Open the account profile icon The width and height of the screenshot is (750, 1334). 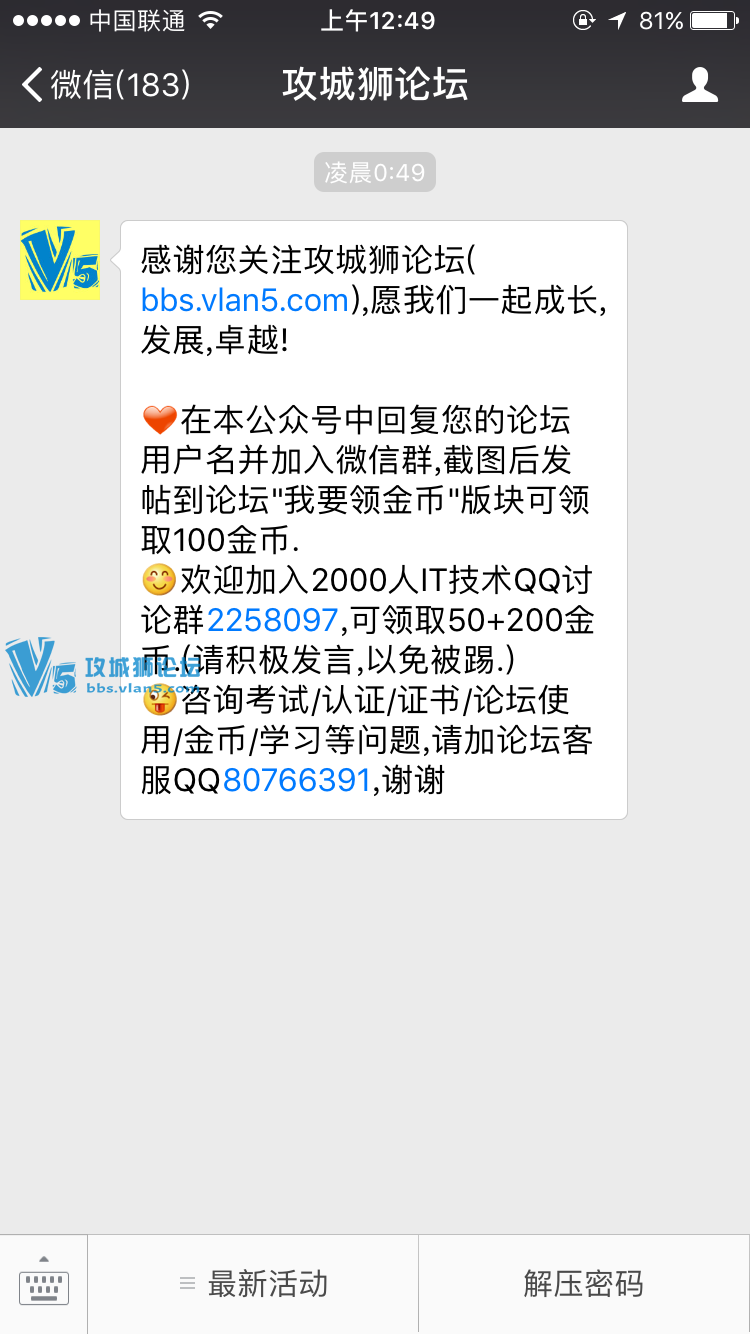click(699, 85)
